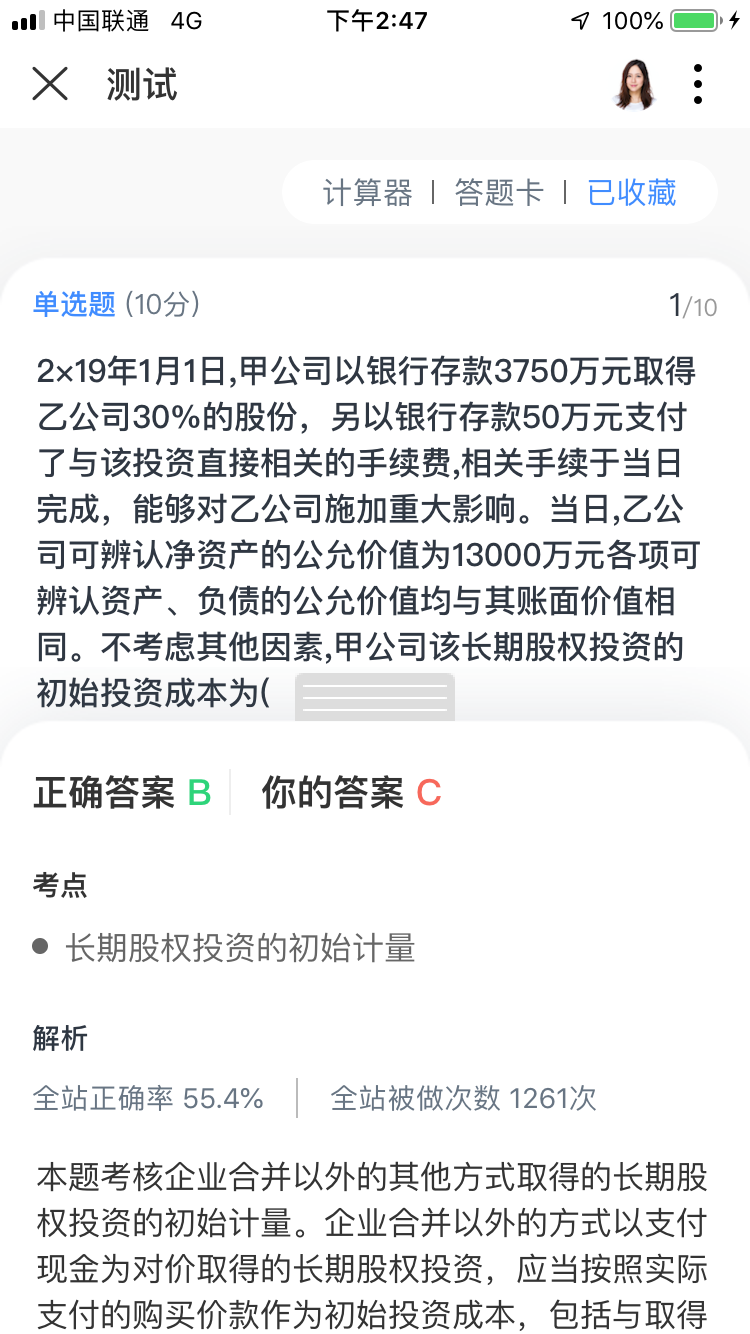Tap the drag handle above the answer panel
750x1334 pixels.
tap(375, 697)
